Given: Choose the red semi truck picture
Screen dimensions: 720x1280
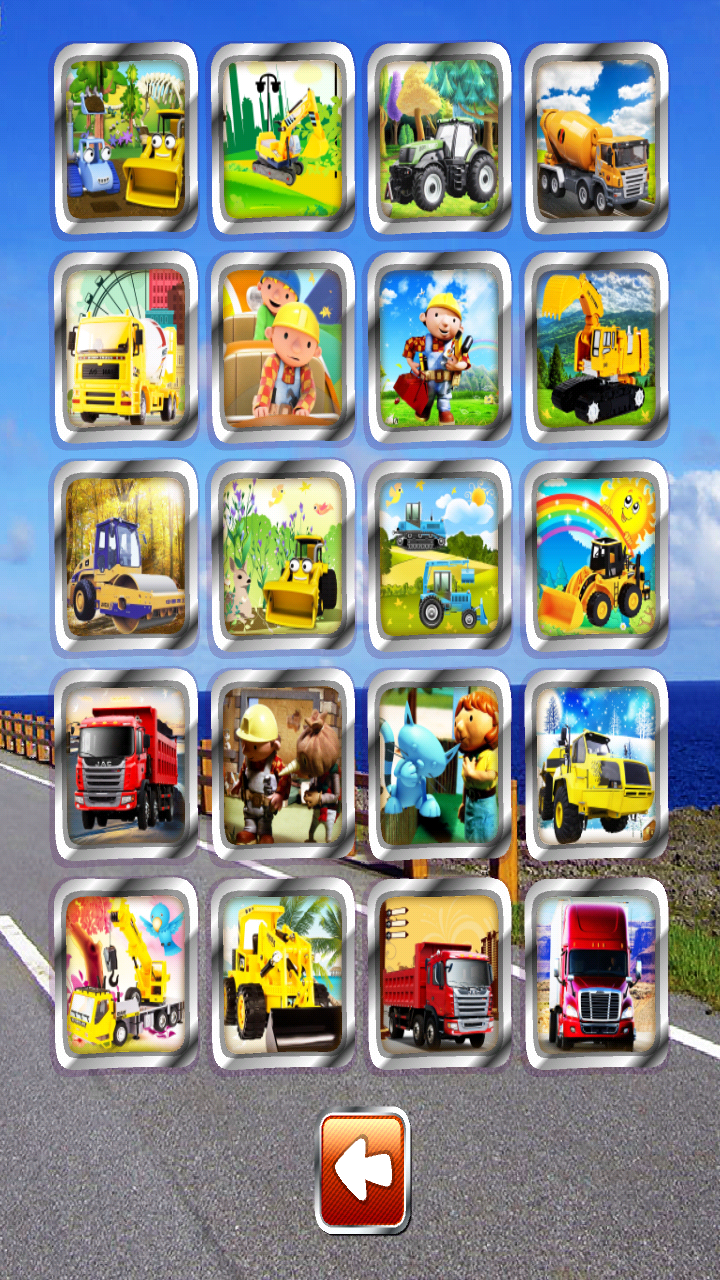Looking at the screenshot, I should click(596, 975).
